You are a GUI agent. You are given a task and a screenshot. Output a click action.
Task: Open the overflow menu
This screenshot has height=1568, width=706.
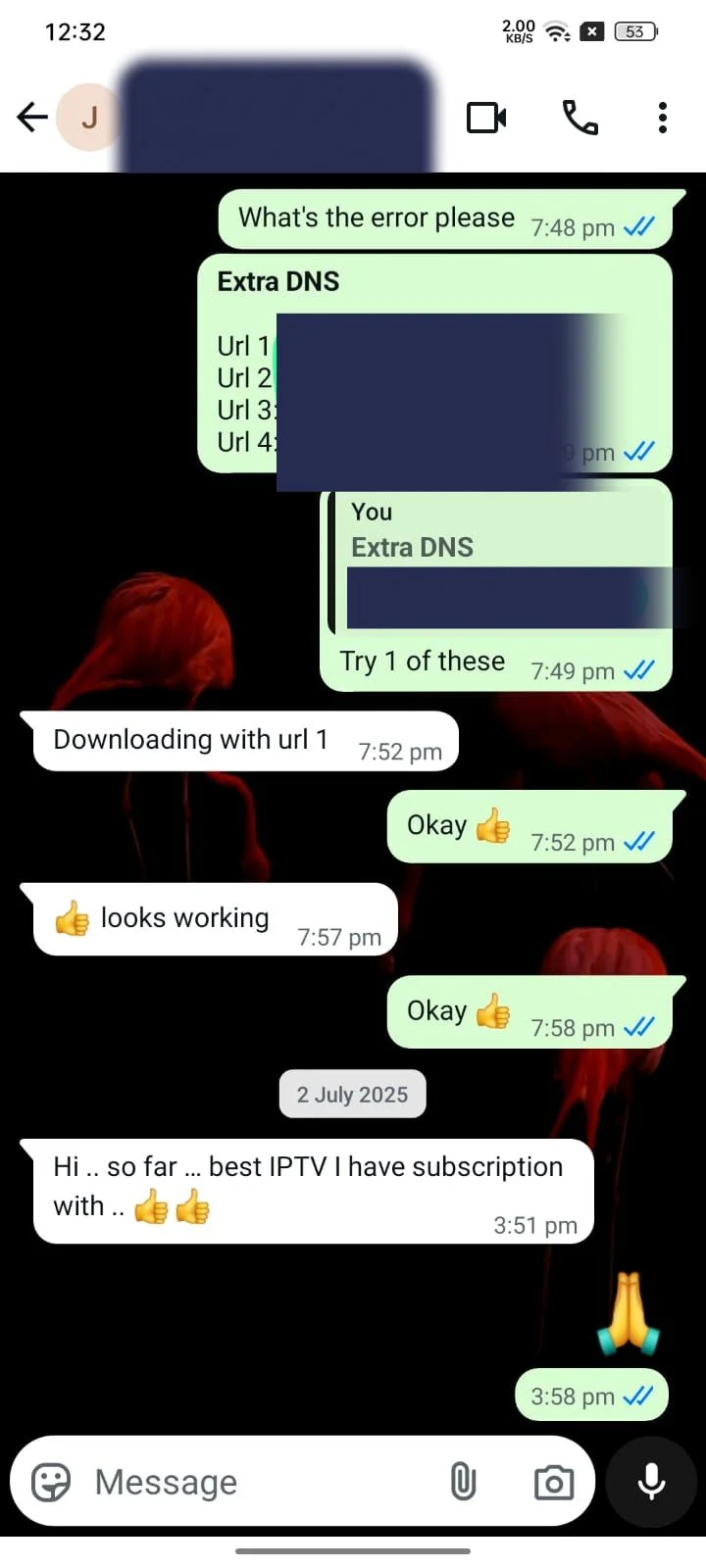click(x=663, y=118)
